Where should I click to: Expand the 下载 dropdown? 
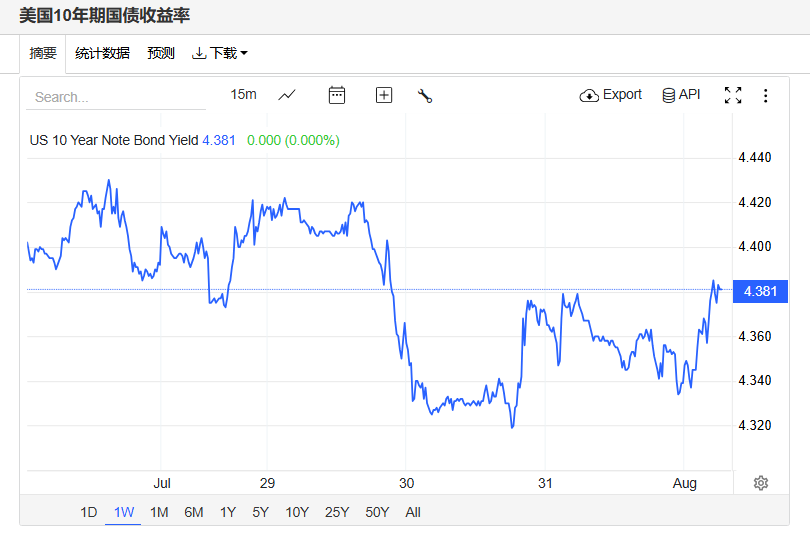219,53
